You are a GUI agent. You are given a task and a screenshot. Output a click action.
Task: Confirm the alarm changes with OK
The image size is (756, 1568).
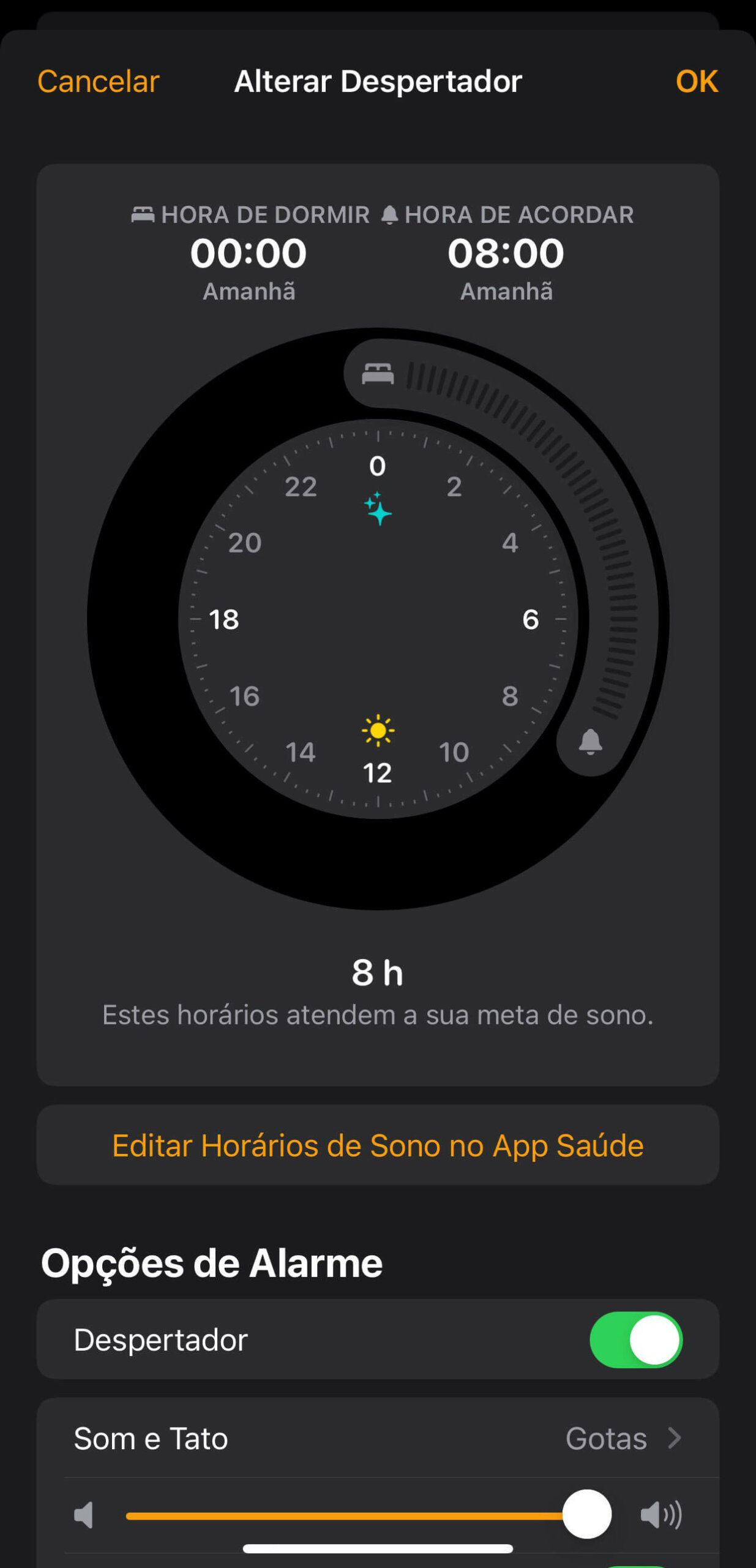[x=696, y=81]
